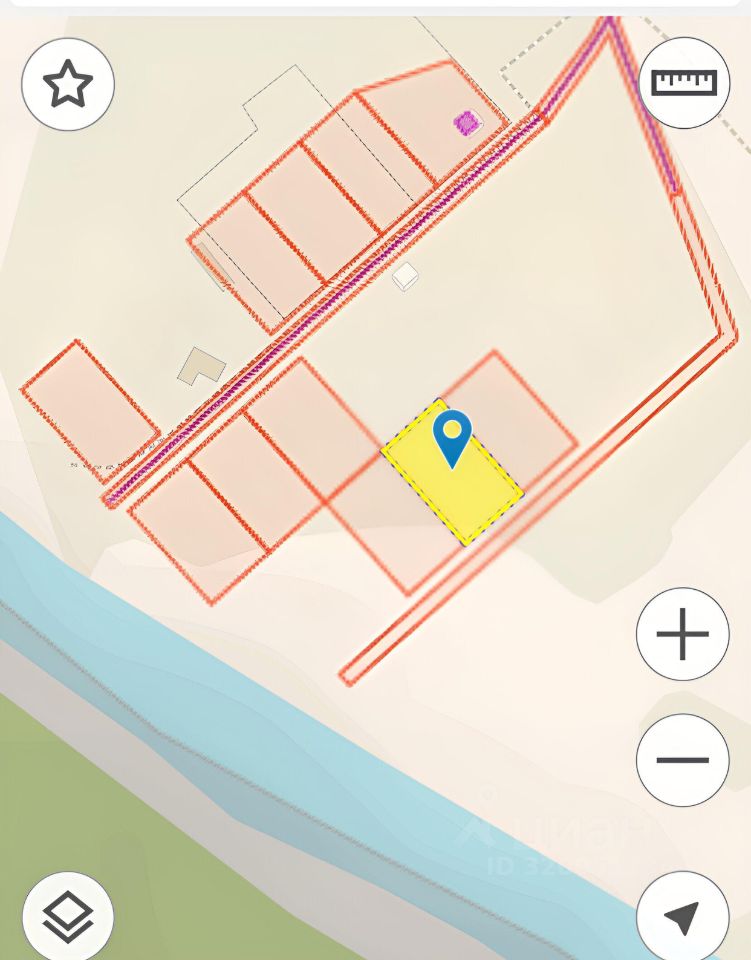Zoom in on the map
Image resolution: width=751 pixels, height=960 pixels.
[683, 634]
